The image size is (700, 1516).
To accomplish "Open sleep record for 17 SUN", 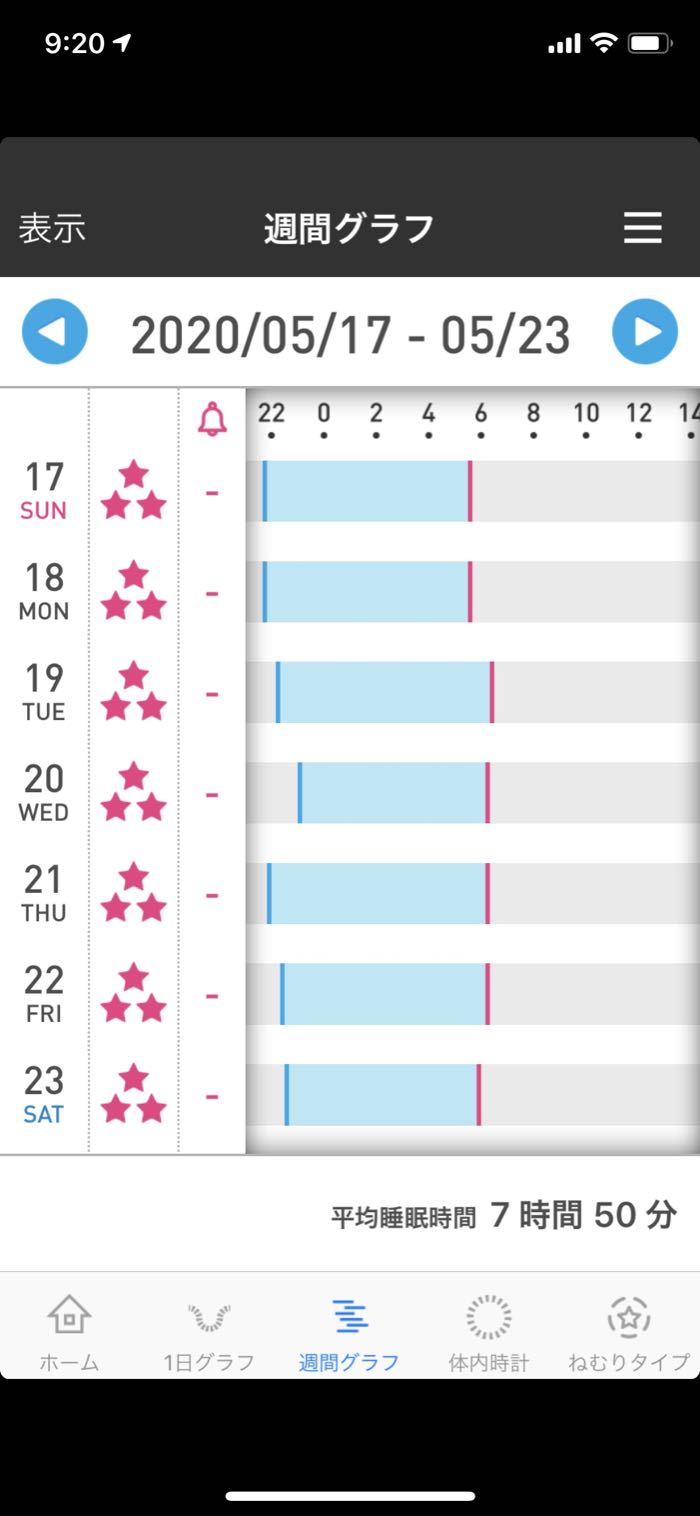I will (x=367, y=491).
